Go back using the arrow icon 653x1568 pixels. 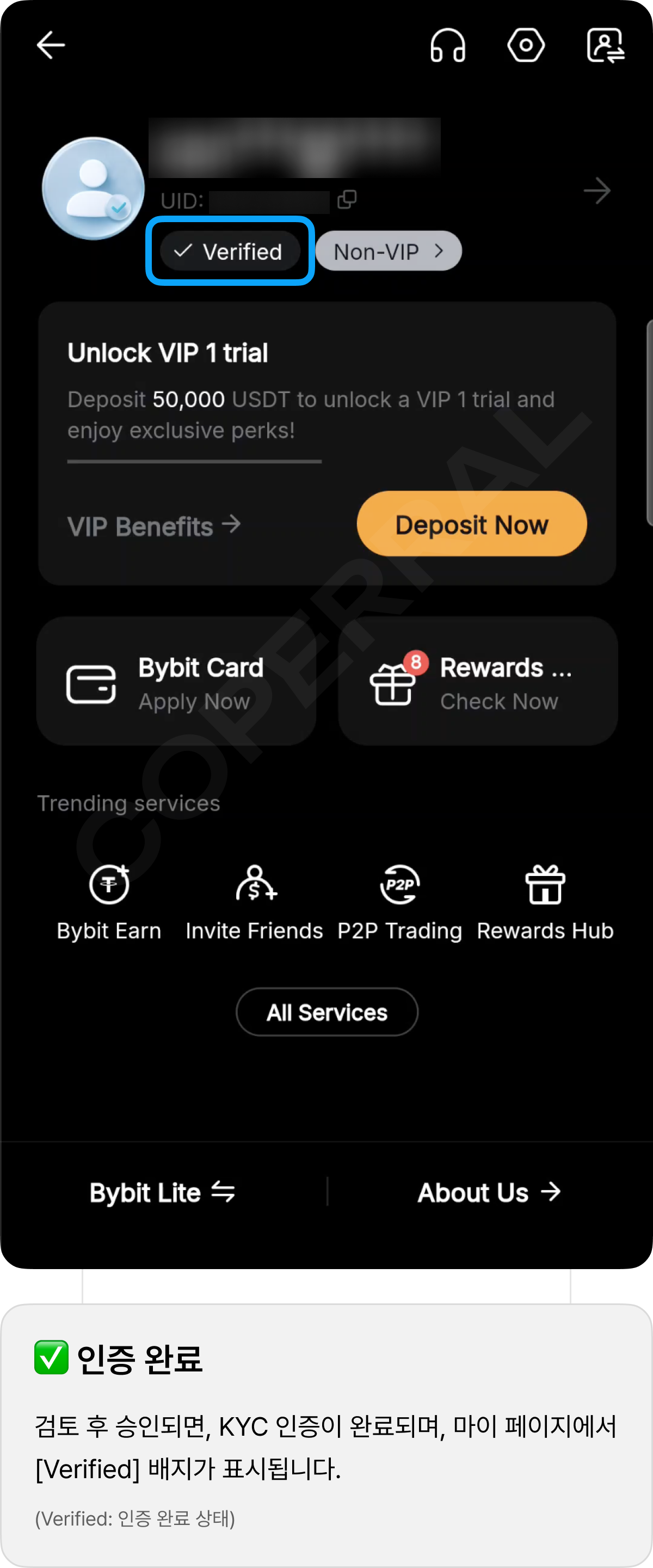[51, 46]
